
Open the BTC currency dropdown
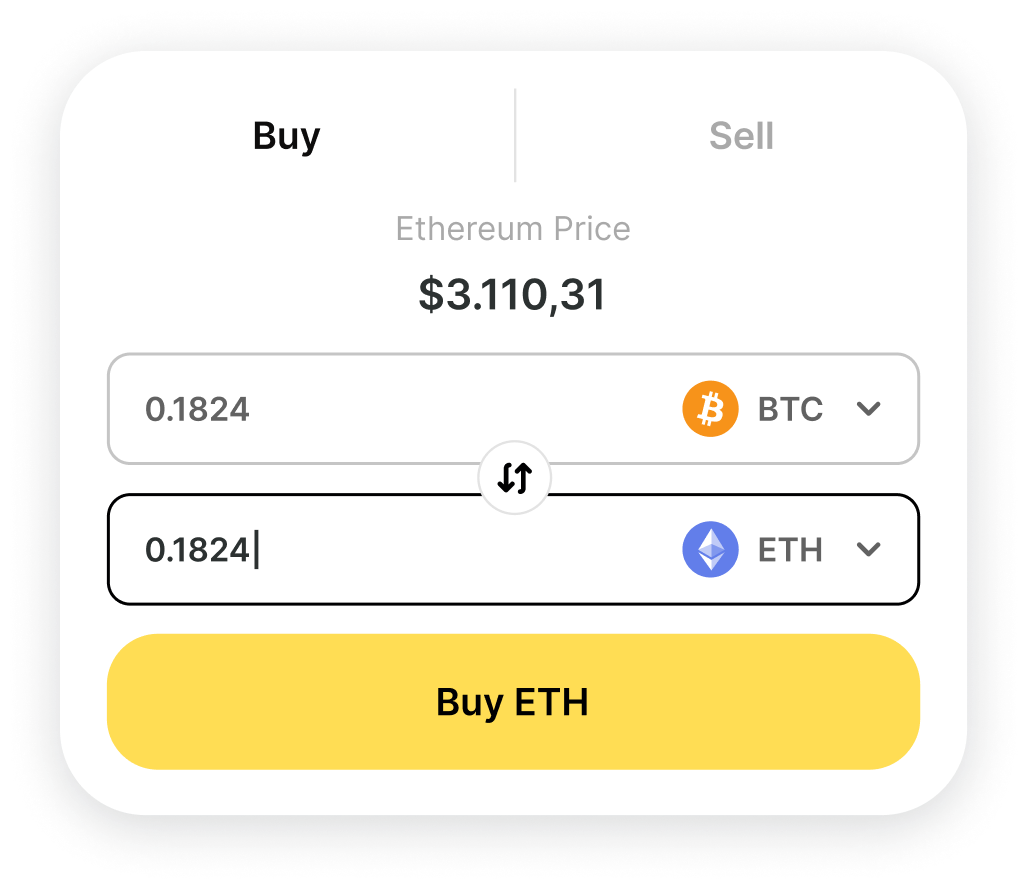click(868, 408)
